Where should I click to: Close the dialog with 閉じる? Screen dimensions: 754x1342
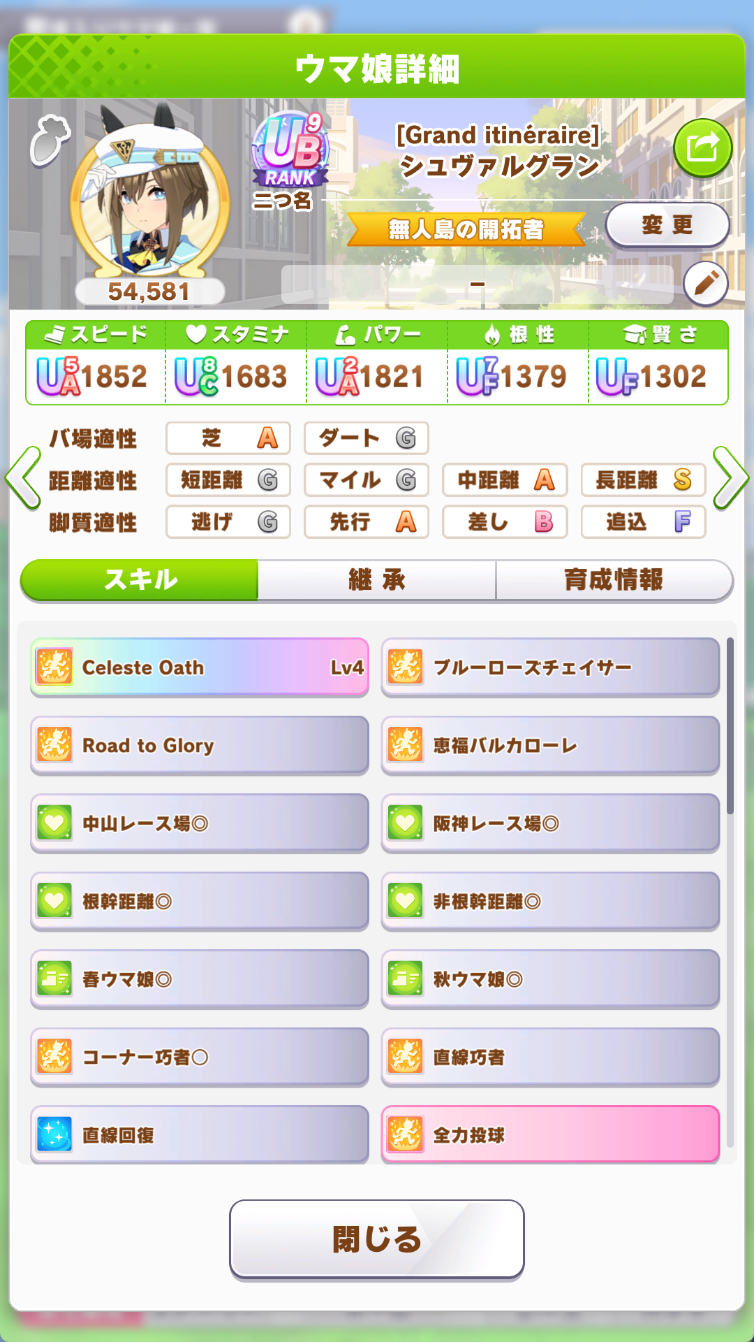377,1240
